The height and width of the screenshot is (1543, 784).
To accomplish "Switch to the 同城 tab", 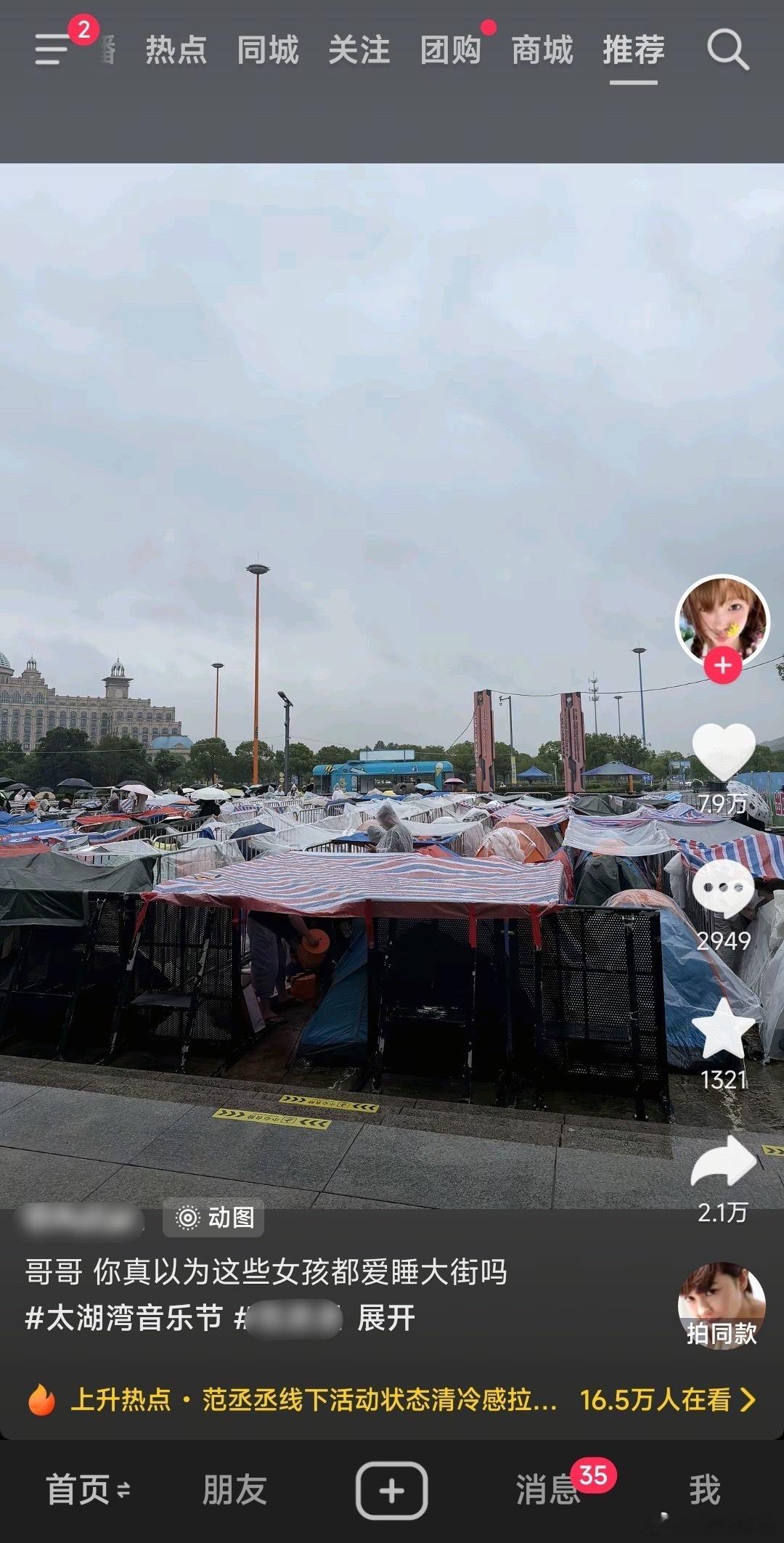I will tap(267, 51).
